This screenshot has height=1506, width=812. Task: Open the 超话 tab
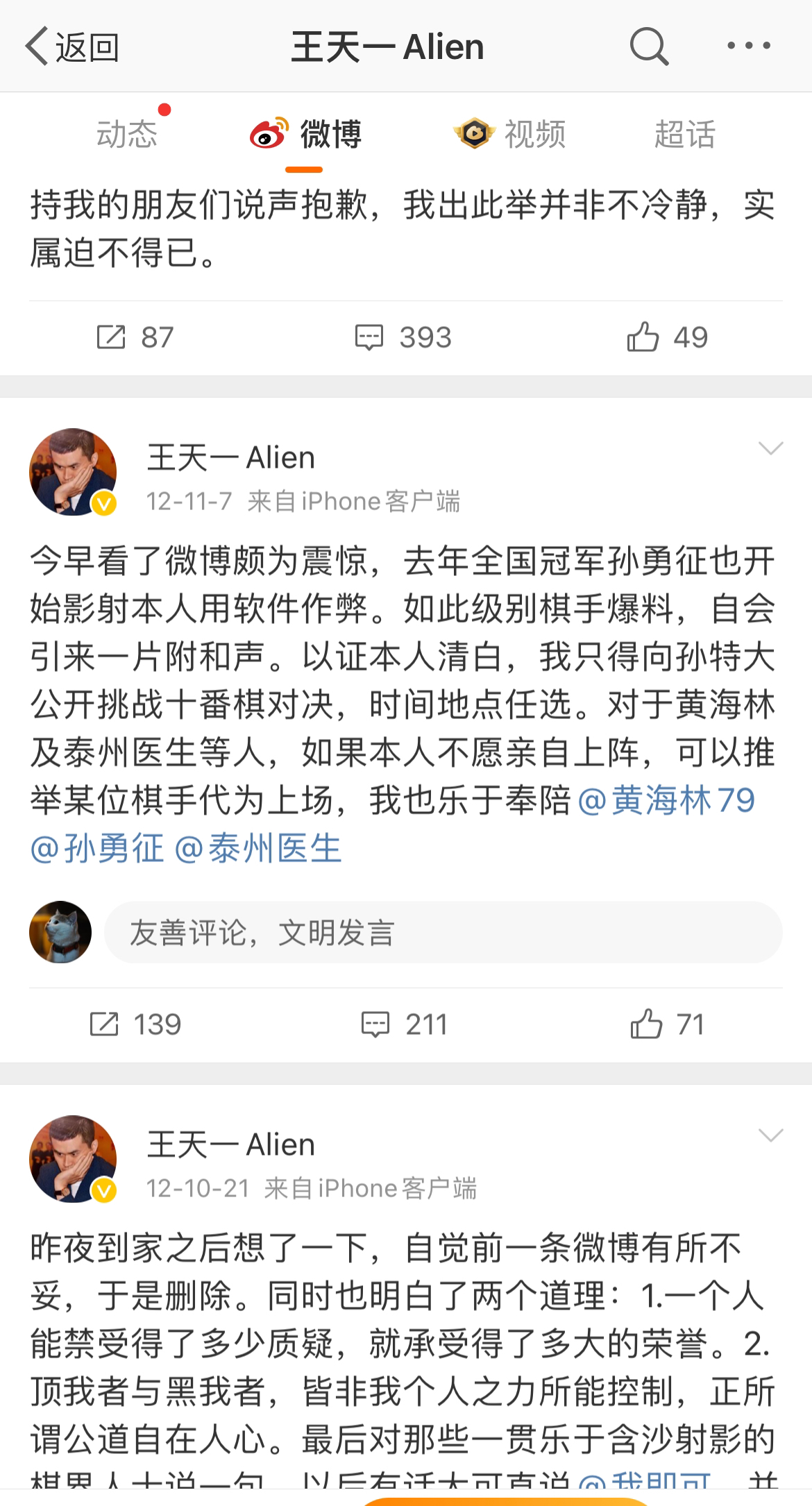coord(684,134)
